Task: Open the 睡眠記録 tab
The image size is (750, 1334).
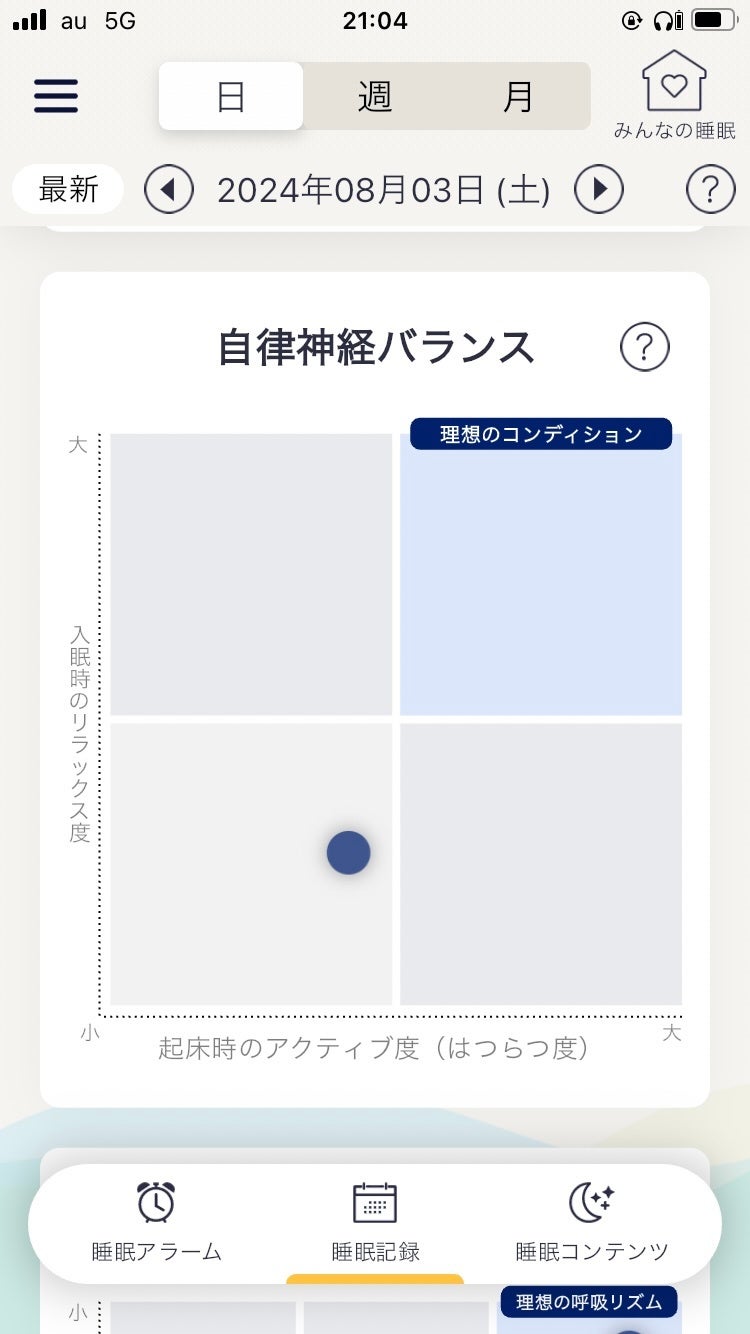Action: pyautogui.click(x=375, y=1222)
